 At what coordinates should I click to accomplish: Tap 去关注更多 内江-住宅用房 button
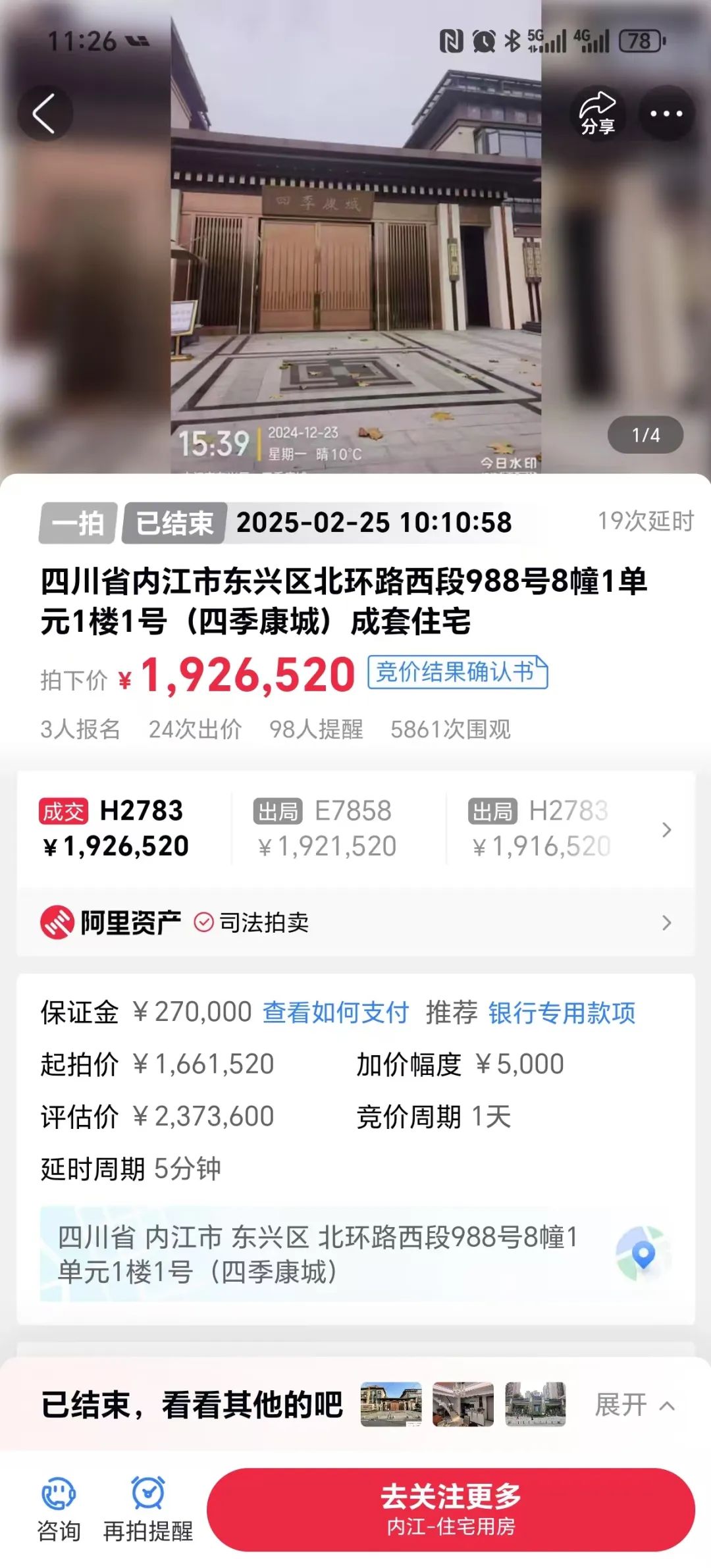tap(451, 1509)
